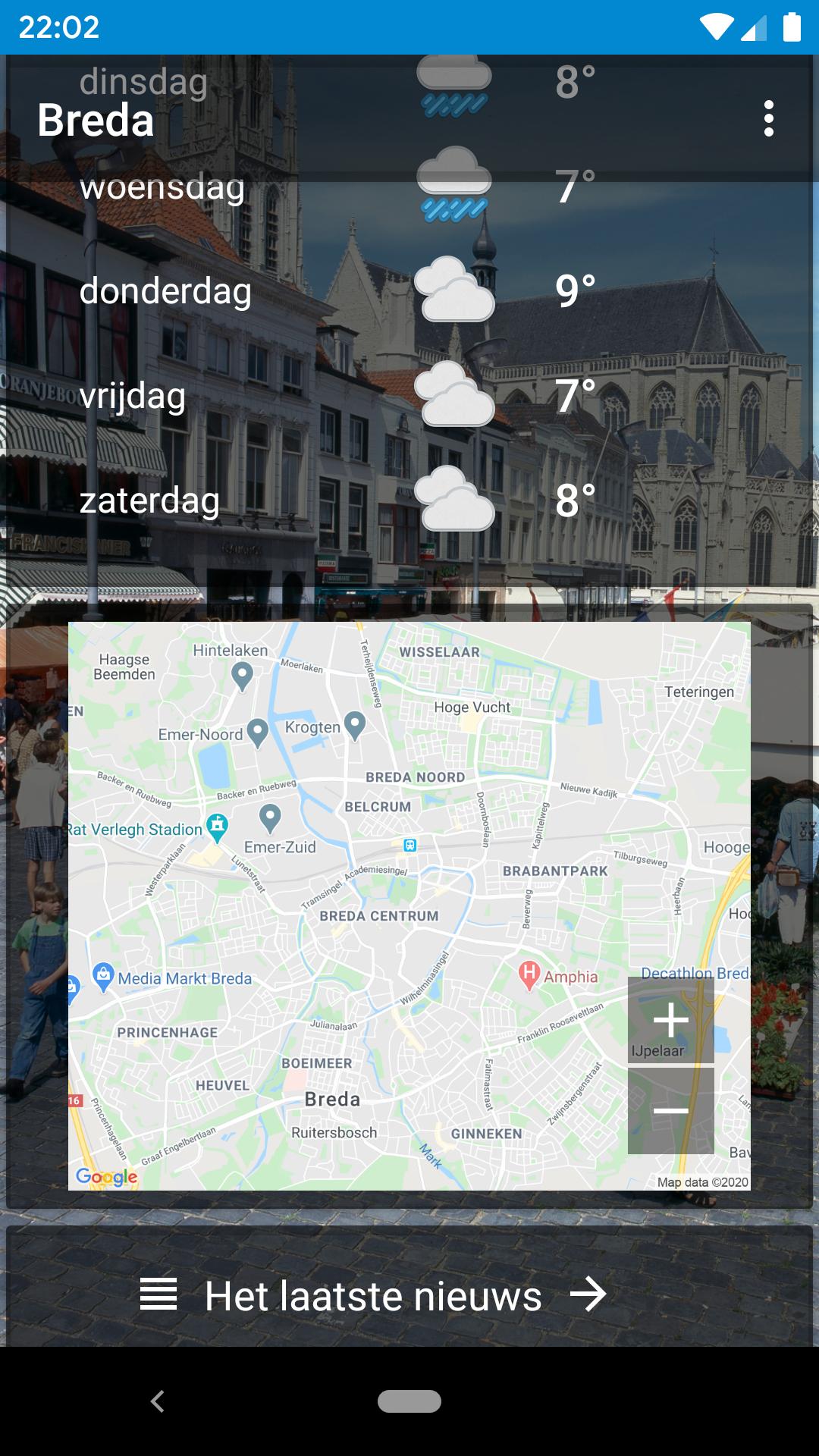Viewport: 819px width, 1456px height.
Task: Open the overflow menu
Action: 769,119
